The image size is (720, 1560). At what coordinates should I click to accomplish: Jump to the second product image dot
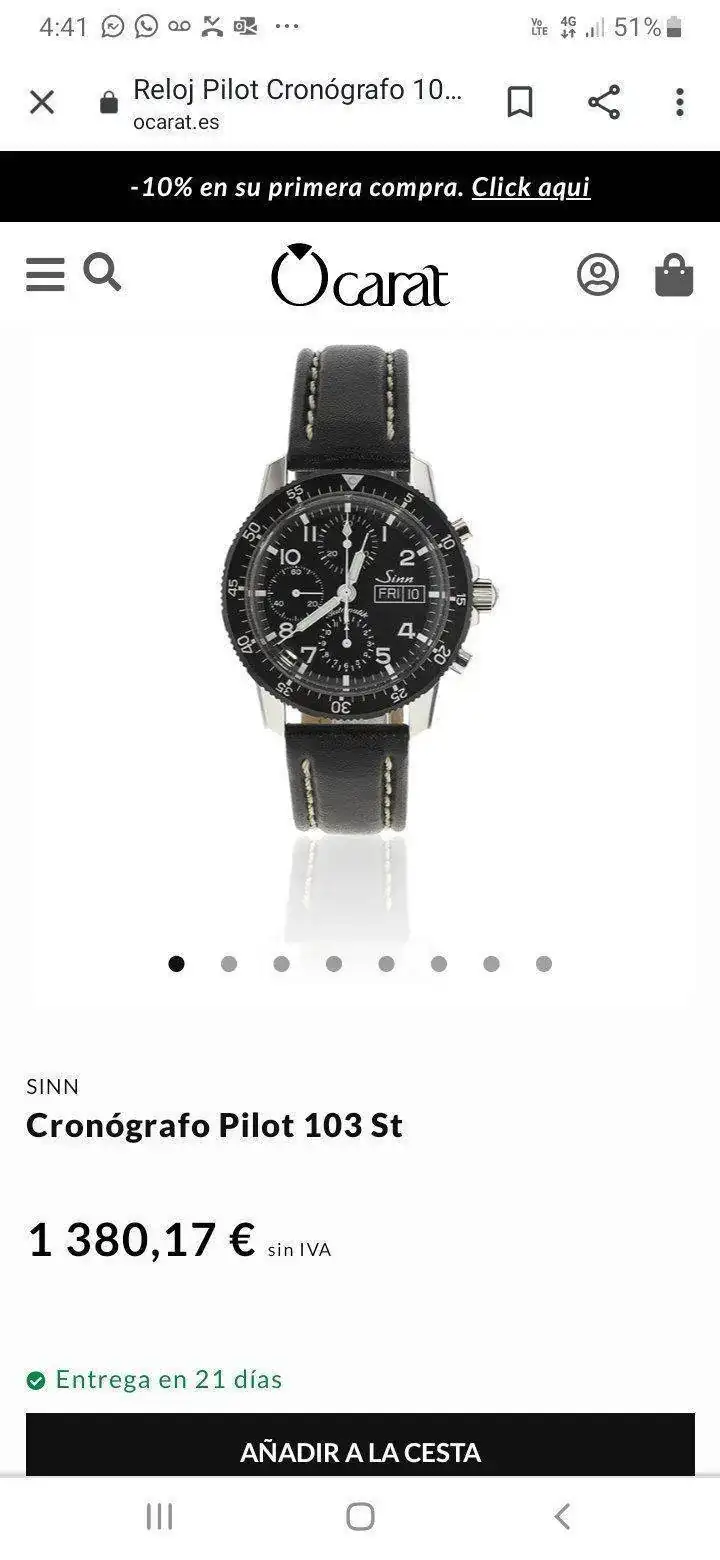pos(229,964)
